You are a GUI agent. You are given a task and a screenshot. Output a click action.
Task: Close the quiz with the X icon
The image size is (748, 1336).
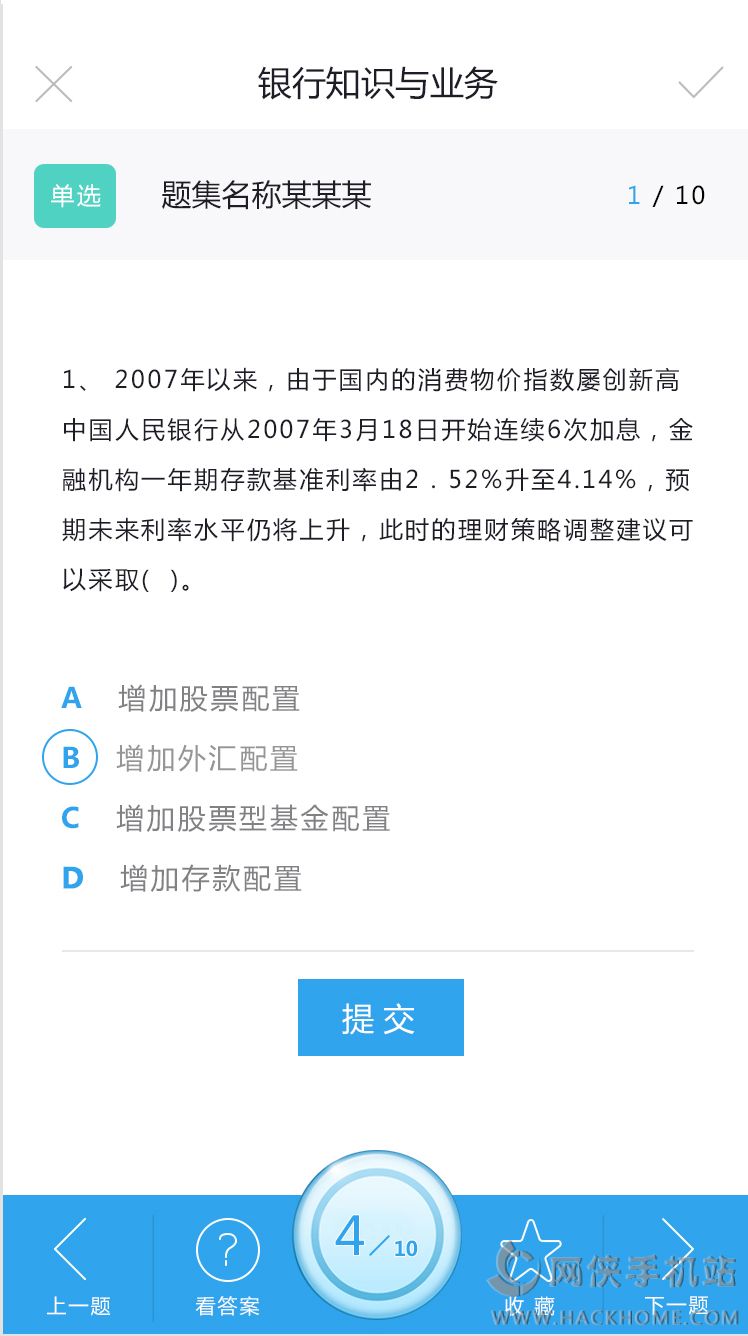click(x=54, y=84)
